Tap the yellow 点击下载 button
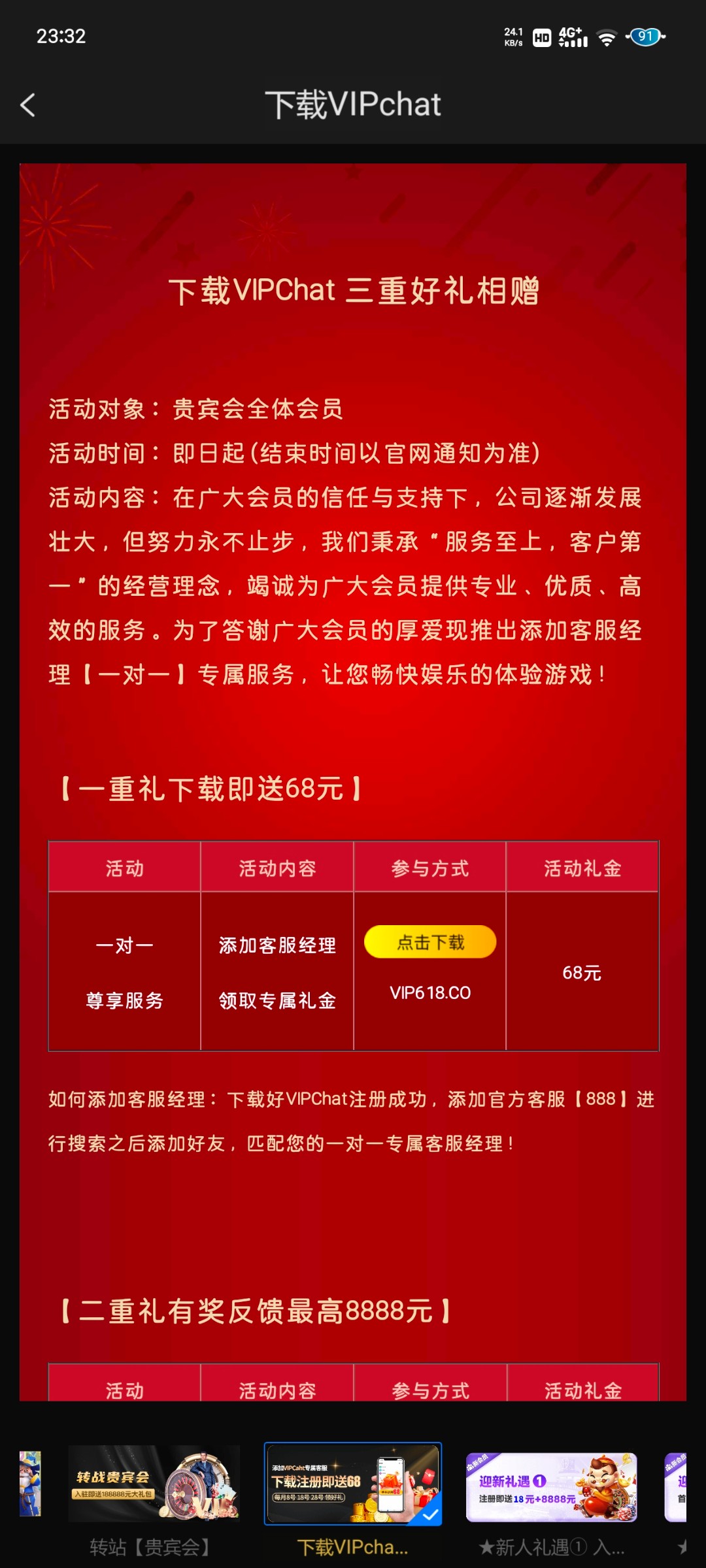Viewport: 706px width, 1568px height. [430, 942]
